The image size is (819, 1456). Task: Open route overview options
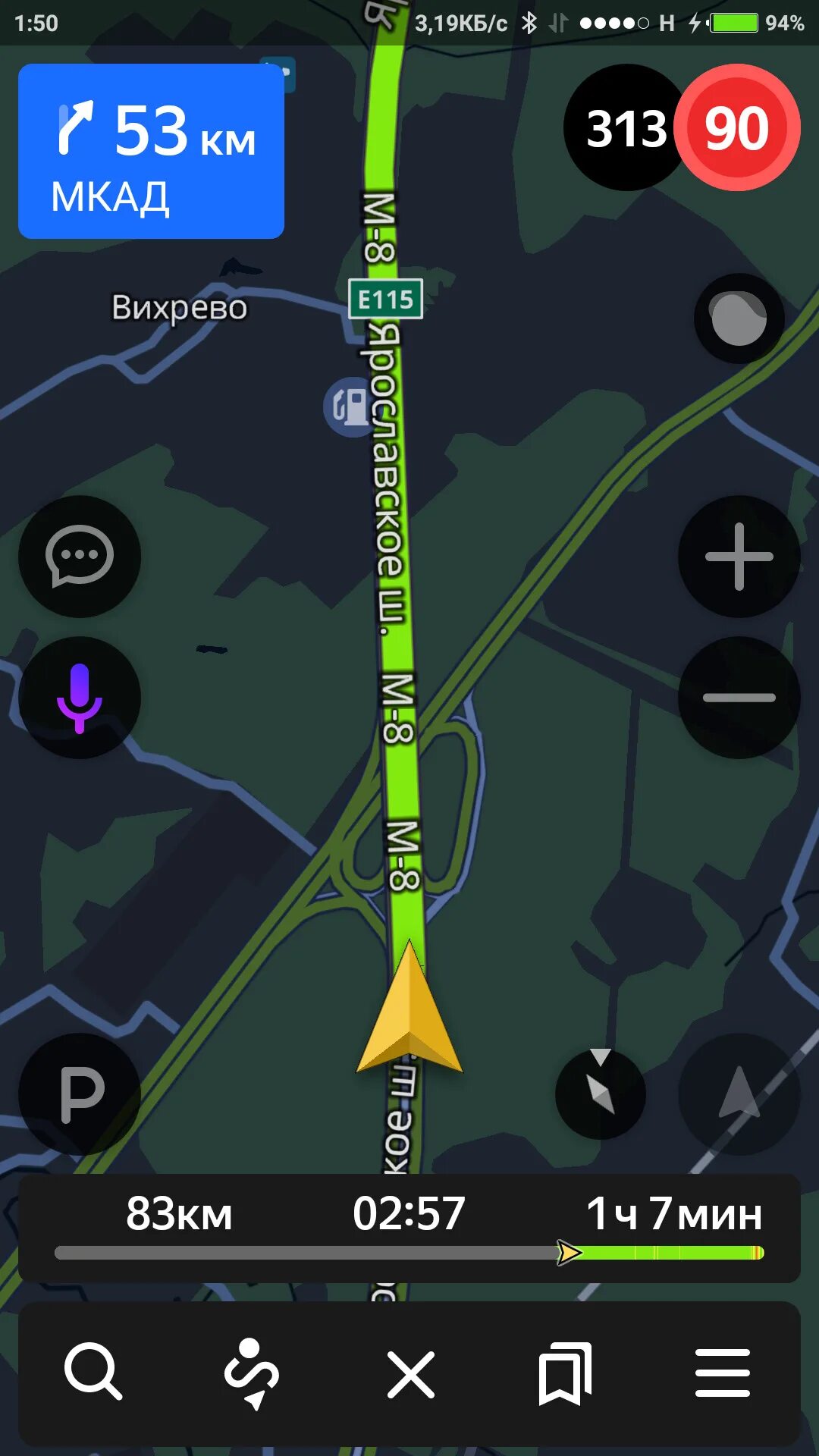(x=253, y=1372)
